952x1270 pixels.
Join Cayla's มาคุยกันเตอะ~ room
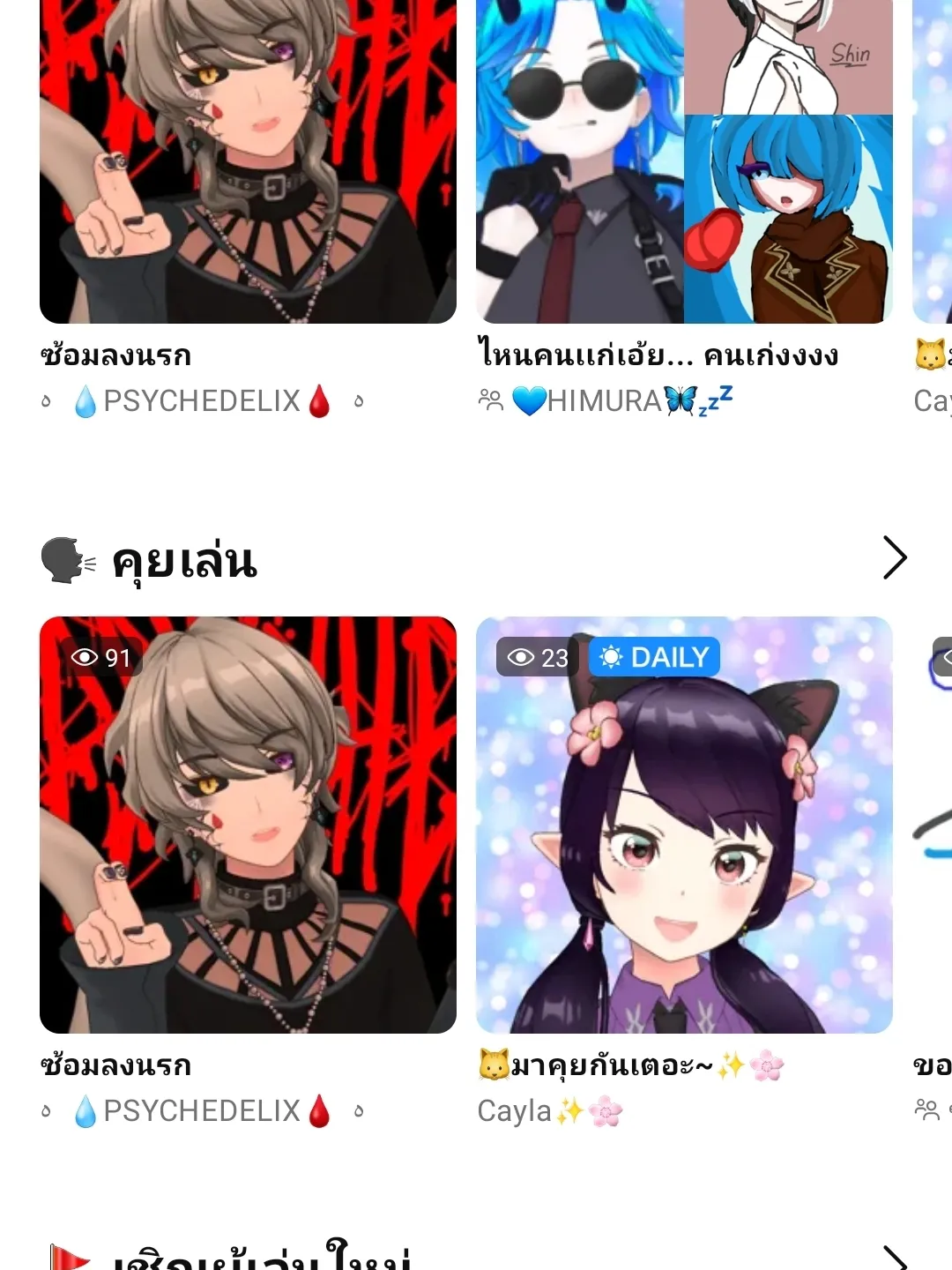pyautogui.click(x=684, y=825)
